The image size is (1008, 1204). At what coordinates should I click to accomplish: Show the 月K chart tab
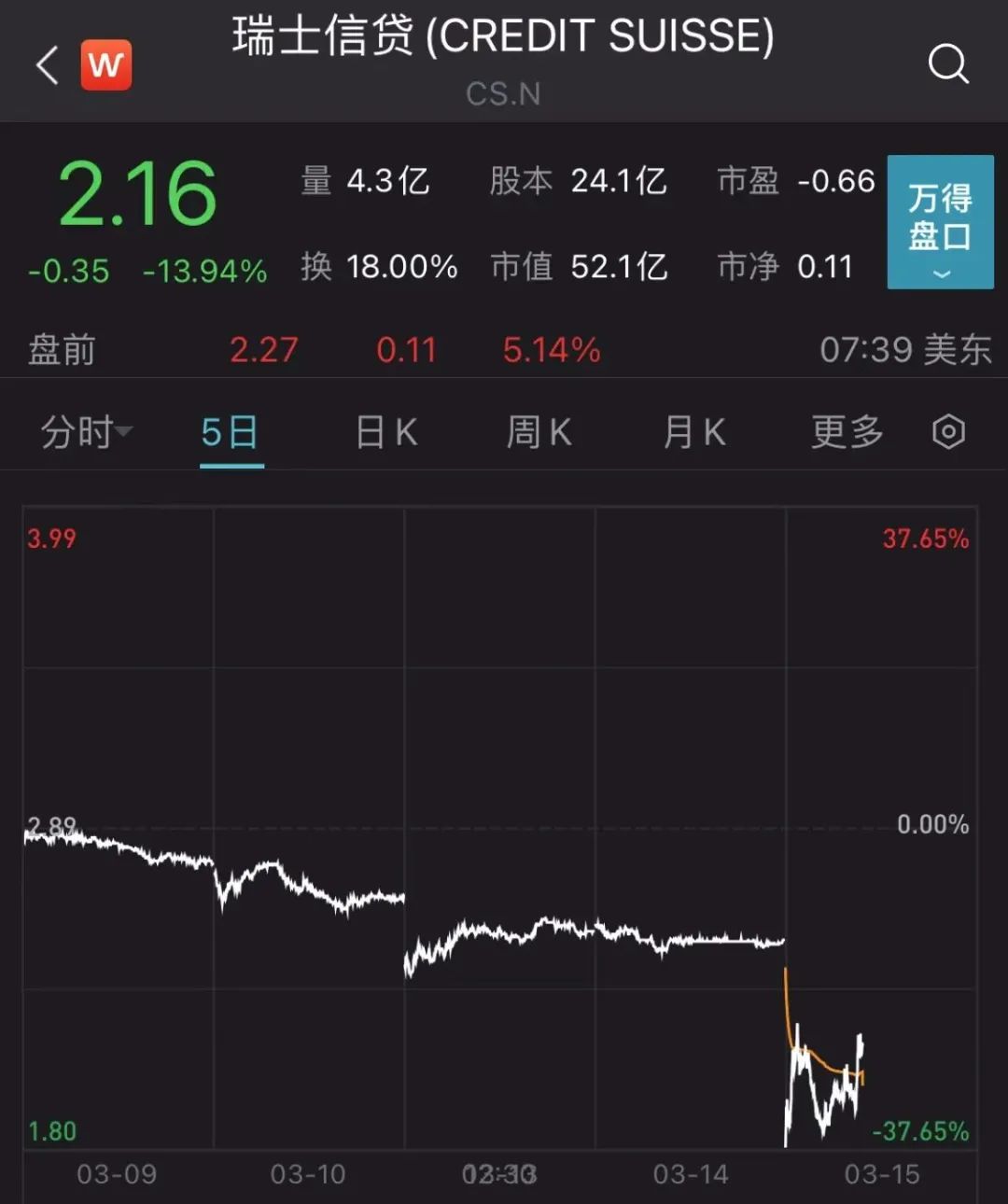pyautogui.click(x=693, y=432)
